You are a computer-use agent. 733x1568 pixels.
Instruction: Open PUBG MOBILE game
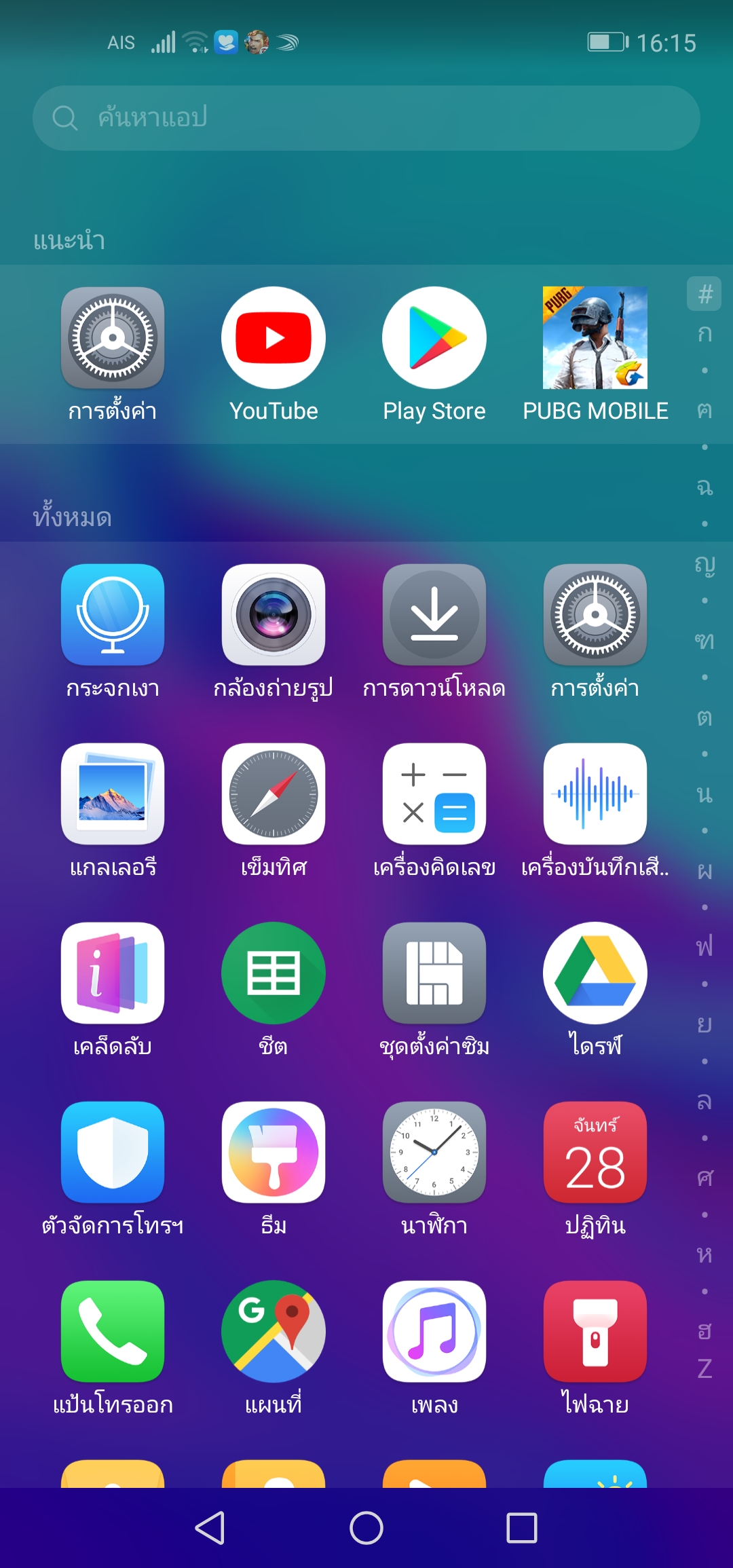(595, 338)
